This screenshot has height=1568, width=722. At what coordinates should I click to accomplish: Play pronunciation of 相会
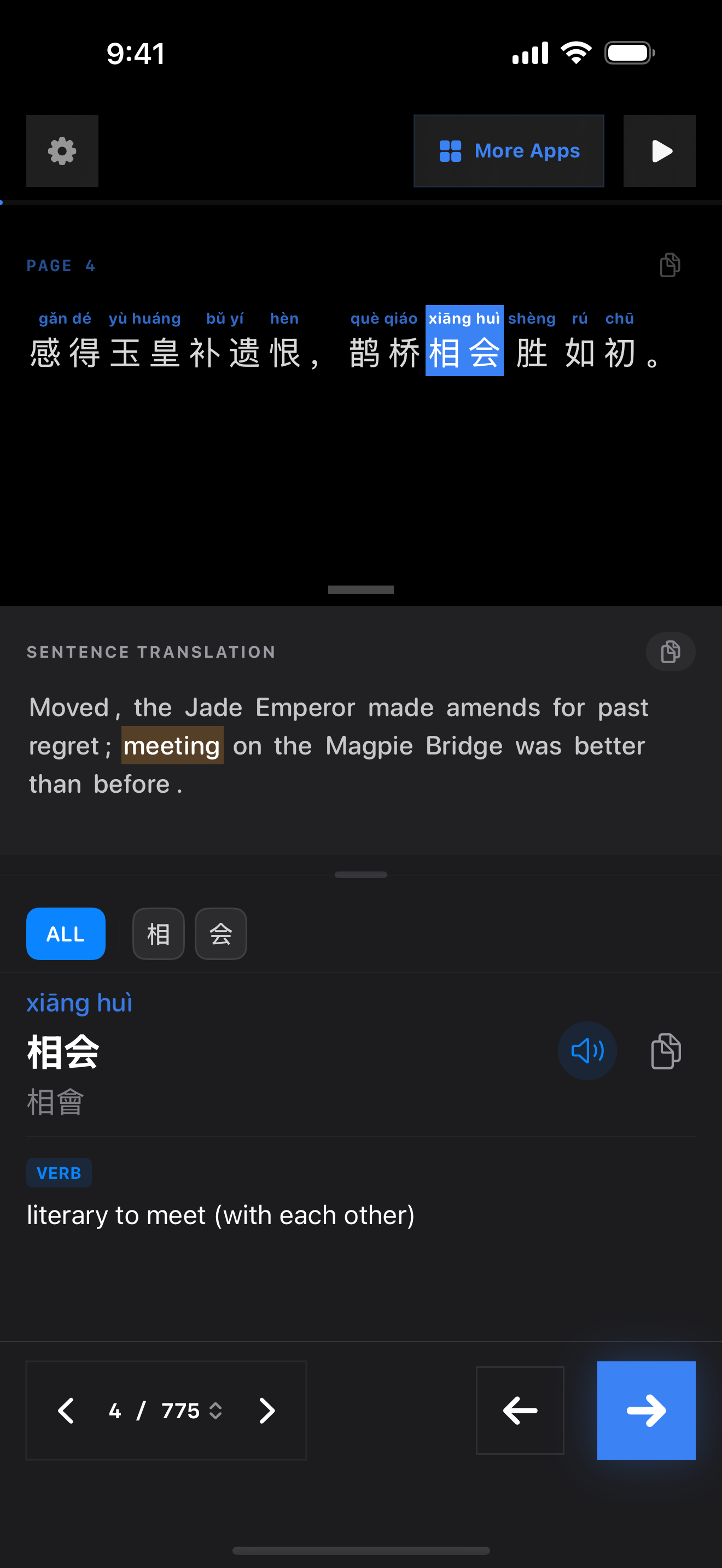pyautogui.click(x=587, y=1051)
